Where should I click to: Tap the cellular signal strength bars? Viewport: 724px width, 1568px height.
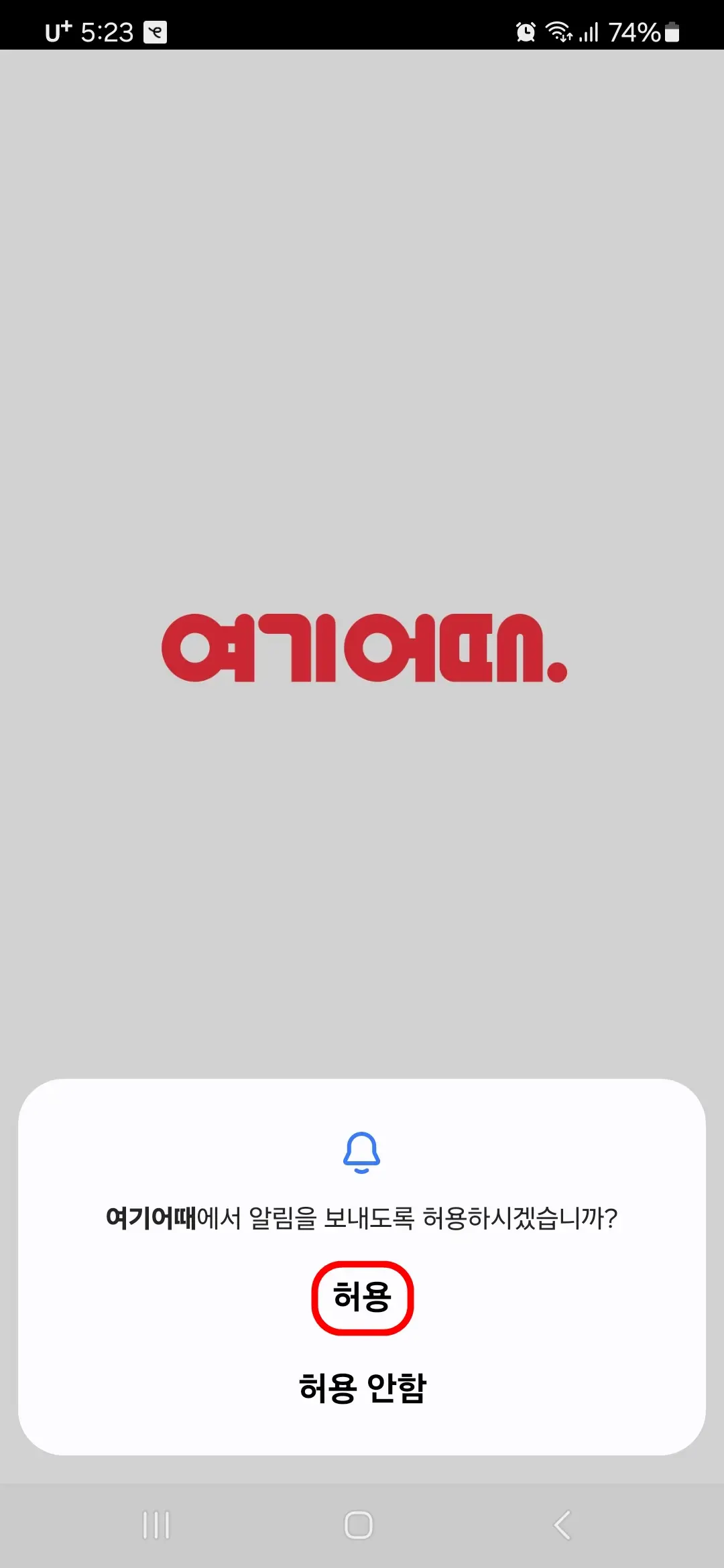(x=588, y=33)
